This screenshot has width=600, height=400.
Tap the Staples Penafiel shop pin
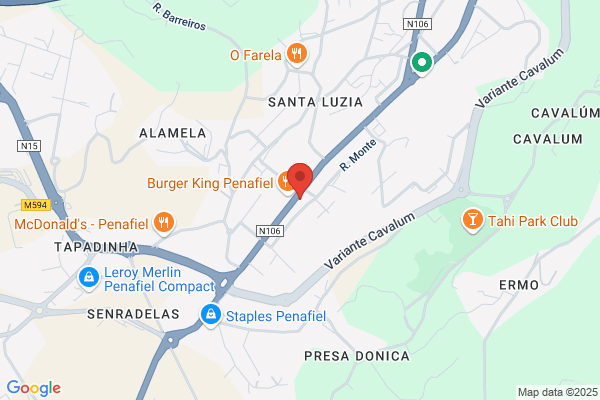tap(210, 315)
